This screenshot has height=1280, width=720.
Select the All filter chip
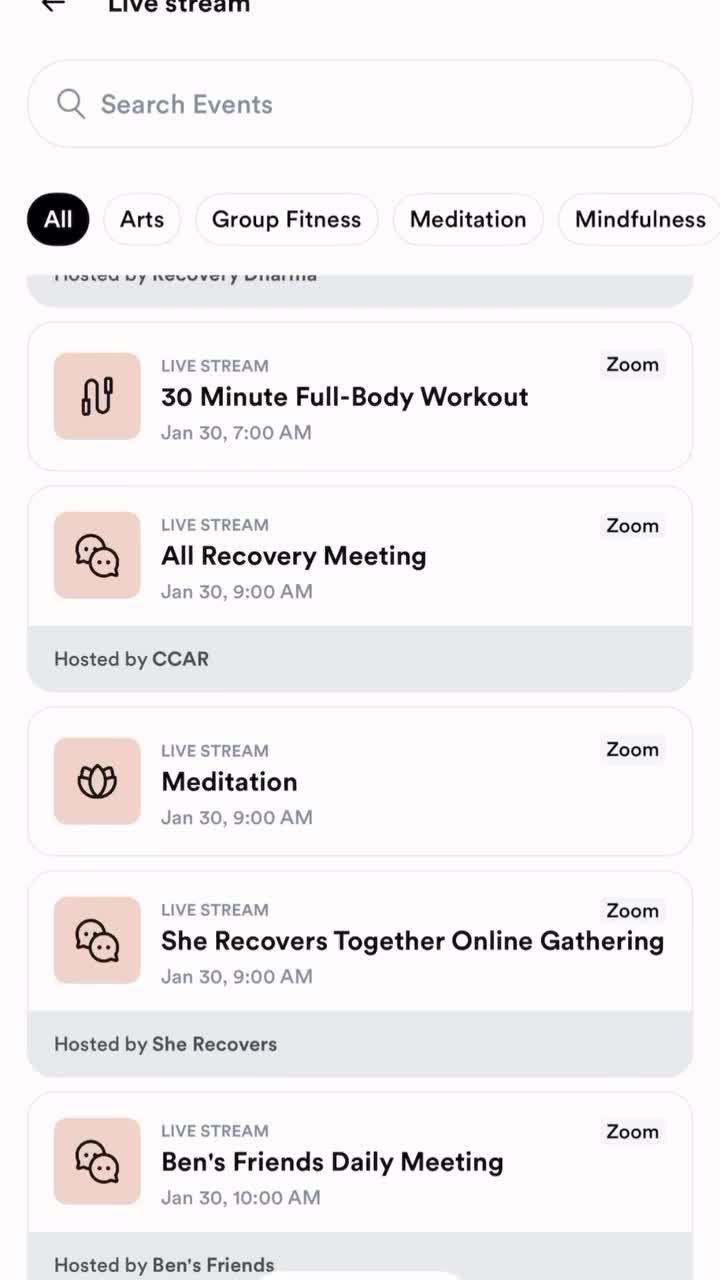58,219
